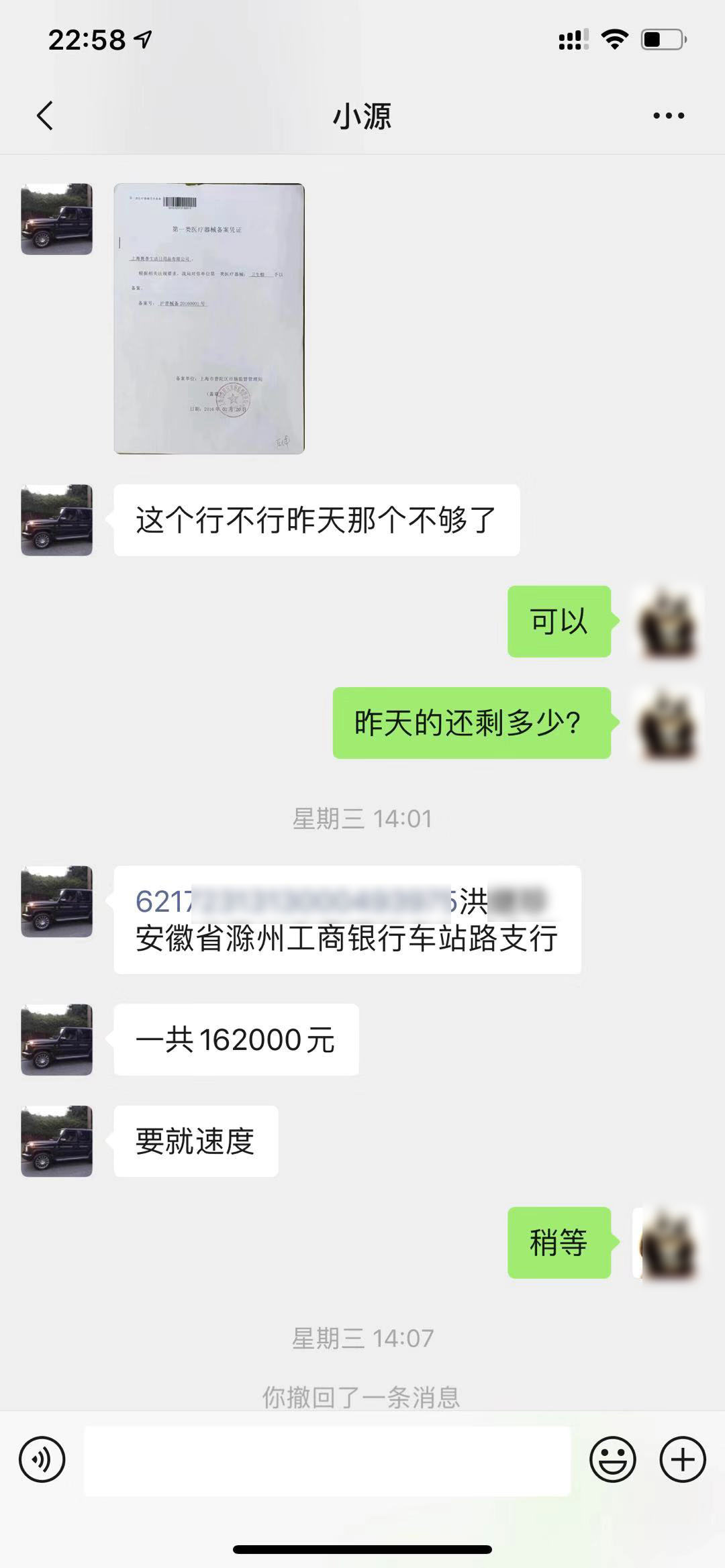Open the medical device certificate photo
Viewport: 725px width, 1568px height.
tap(209, 319)
